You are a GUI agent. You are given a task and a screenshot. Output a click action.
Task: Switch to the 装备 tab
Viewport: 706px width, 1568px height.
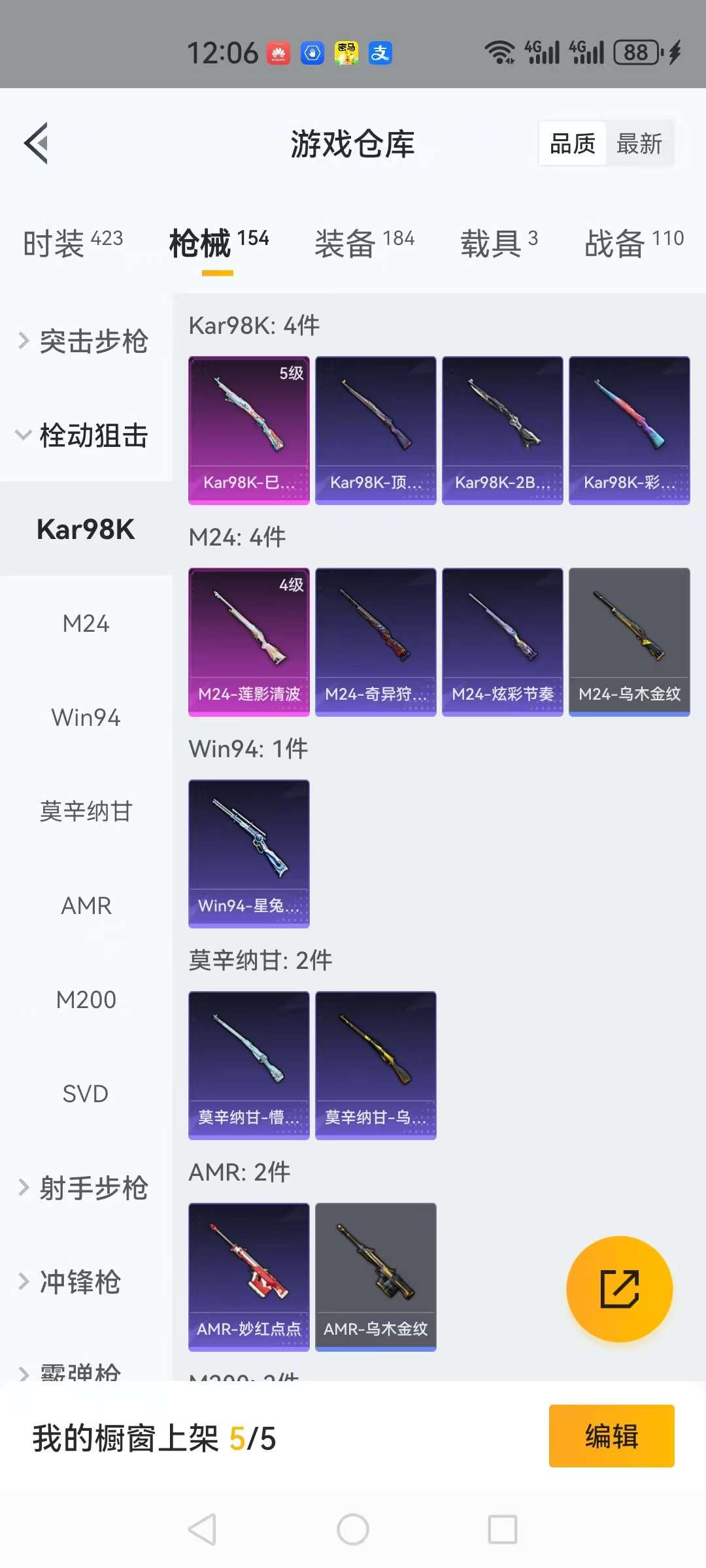pyautogui.click(x=364, y=243)
